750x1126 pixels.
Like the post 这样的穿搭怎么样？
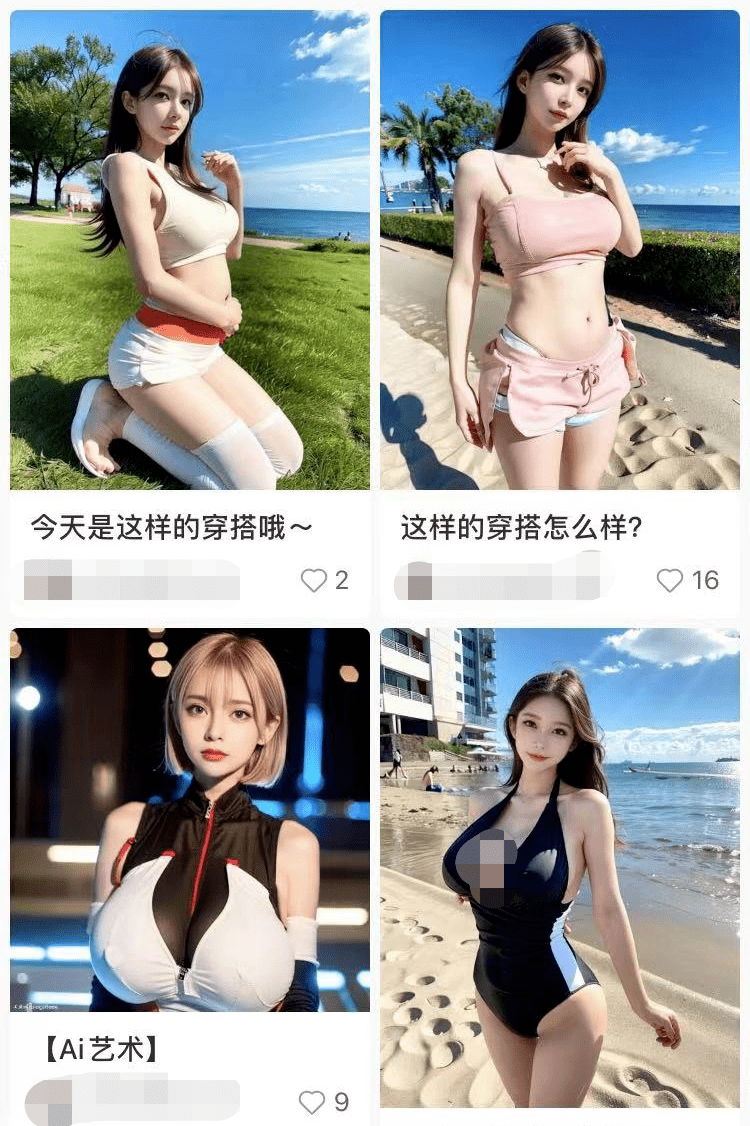pyautogui.click(x=669, y=580)
